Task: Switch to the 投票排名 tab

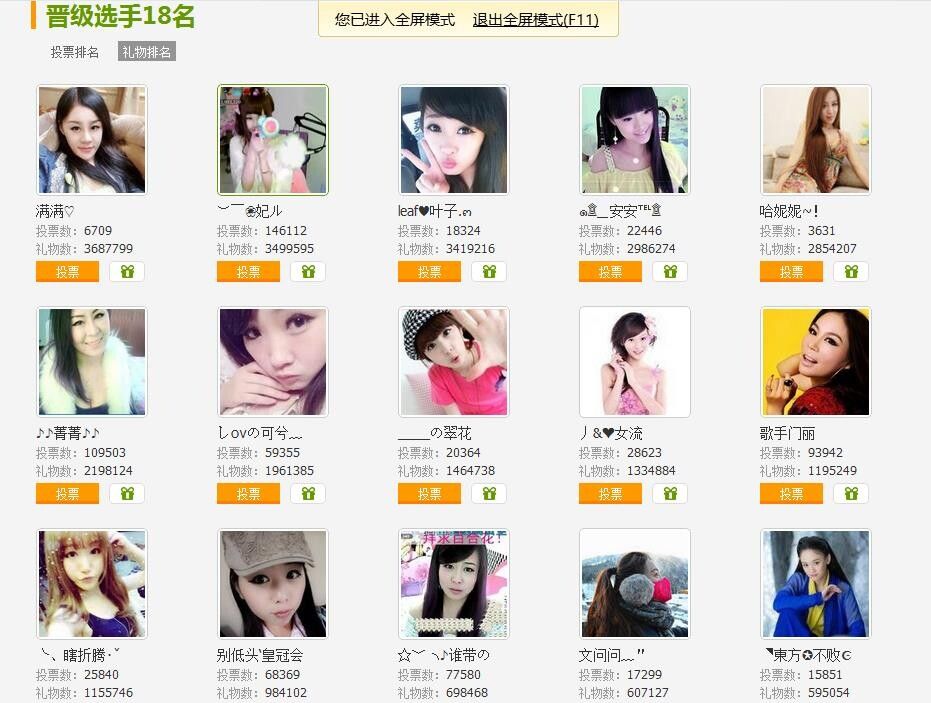Action: coord(75,52)
